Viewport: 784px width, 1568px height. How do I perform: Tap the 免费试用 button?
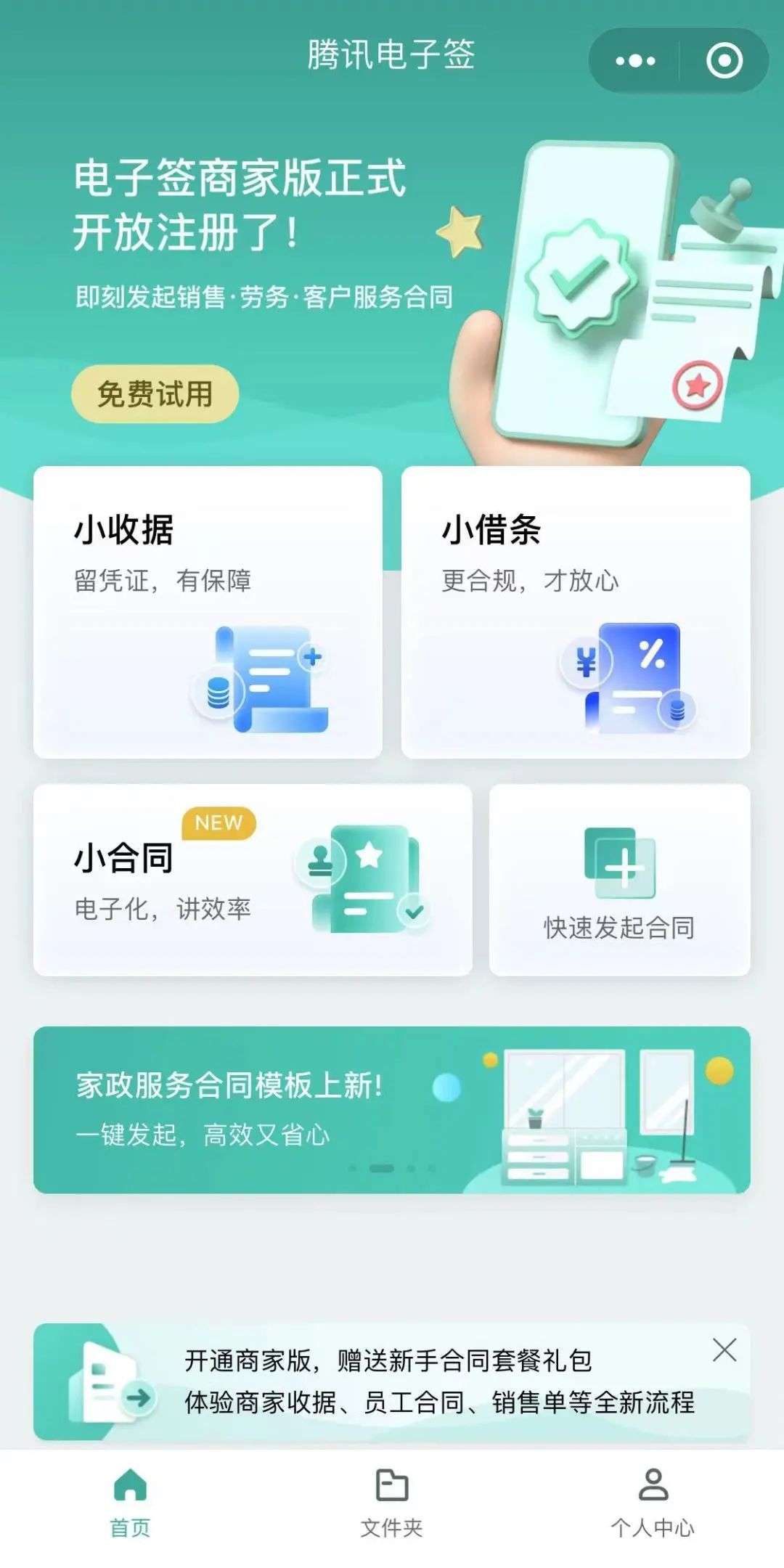point(155,394)
